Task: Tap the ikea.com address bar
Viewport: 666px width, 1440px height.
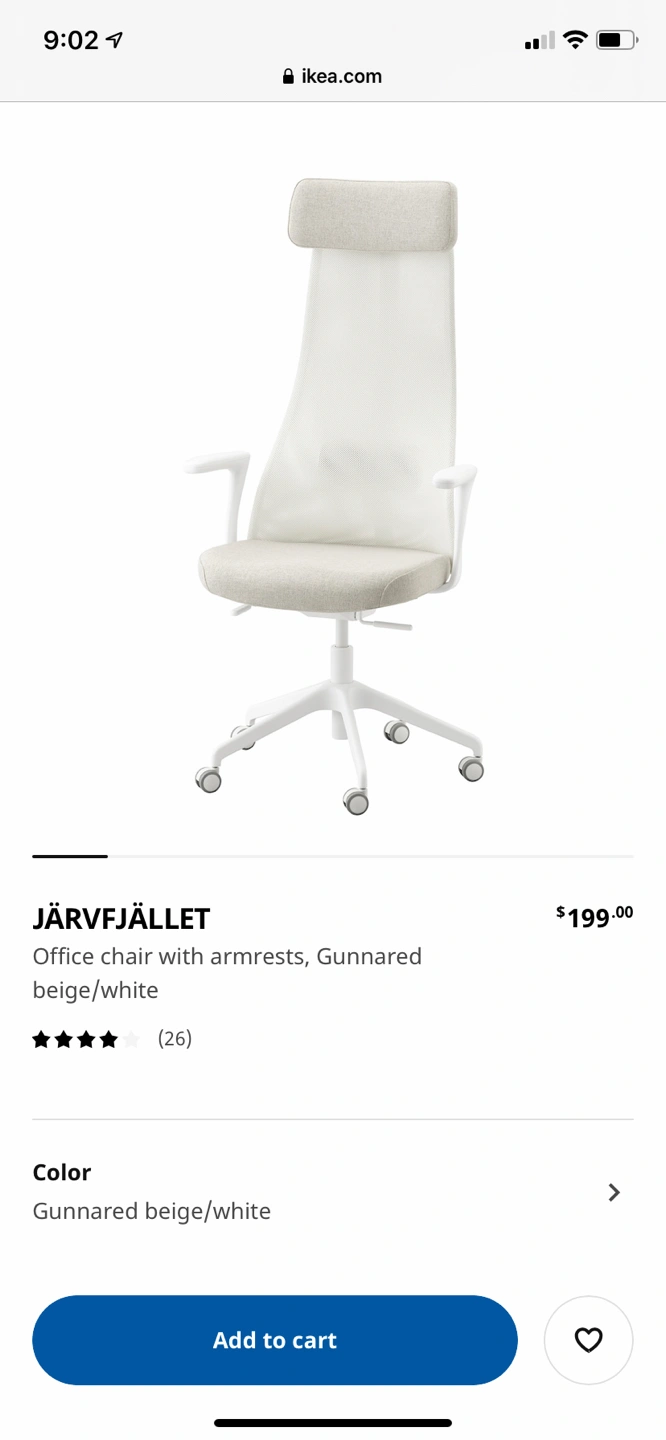Action: click(332, 76)
